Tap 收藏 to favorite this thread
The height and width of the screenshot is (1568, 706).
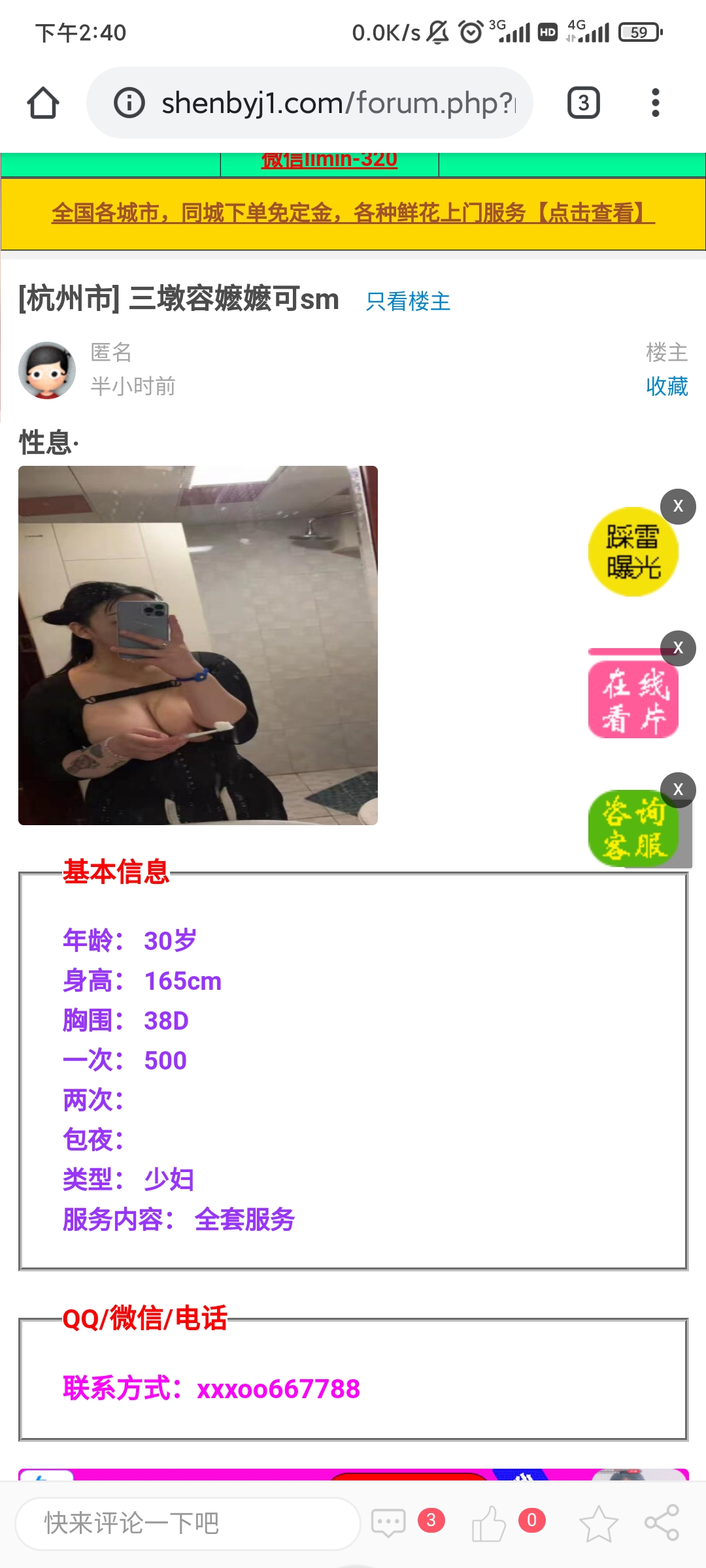666,386
